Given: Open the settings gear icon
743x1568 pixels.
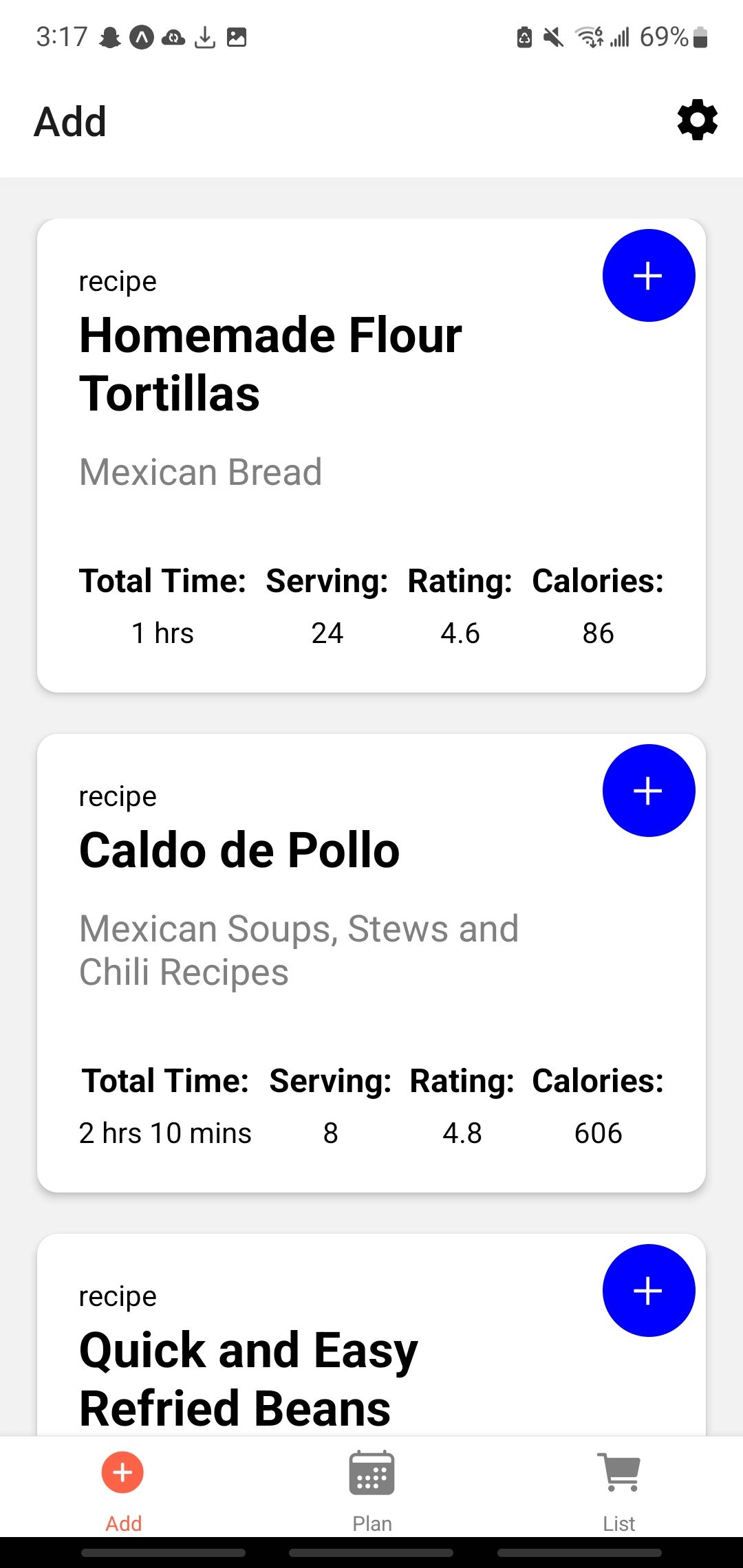Looking at the screenshot, I should [x=697, y=120].
